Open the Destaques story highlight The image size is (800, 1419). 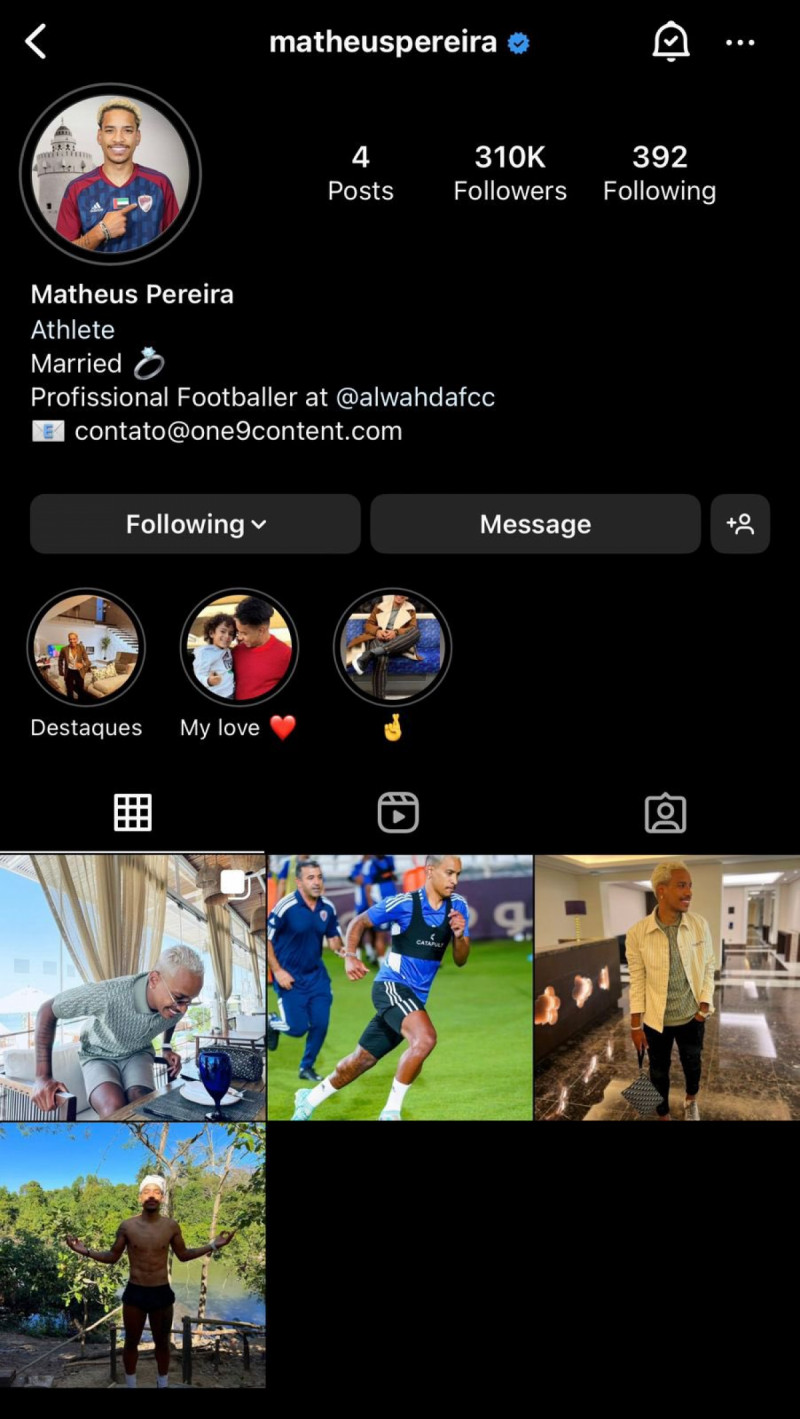(x=86, y=648)
